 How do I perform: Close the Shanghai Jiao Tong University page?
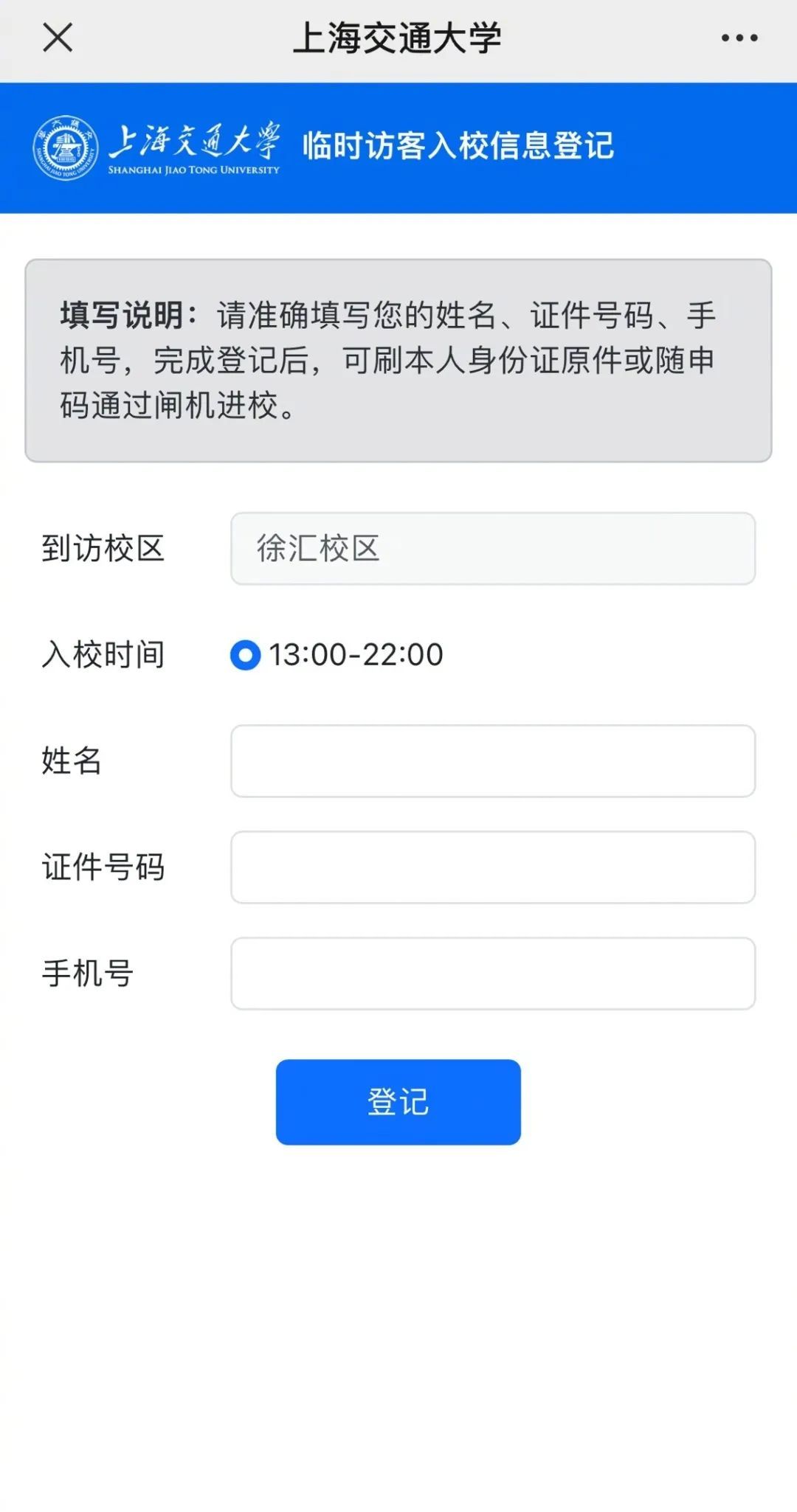coord(58,38)
